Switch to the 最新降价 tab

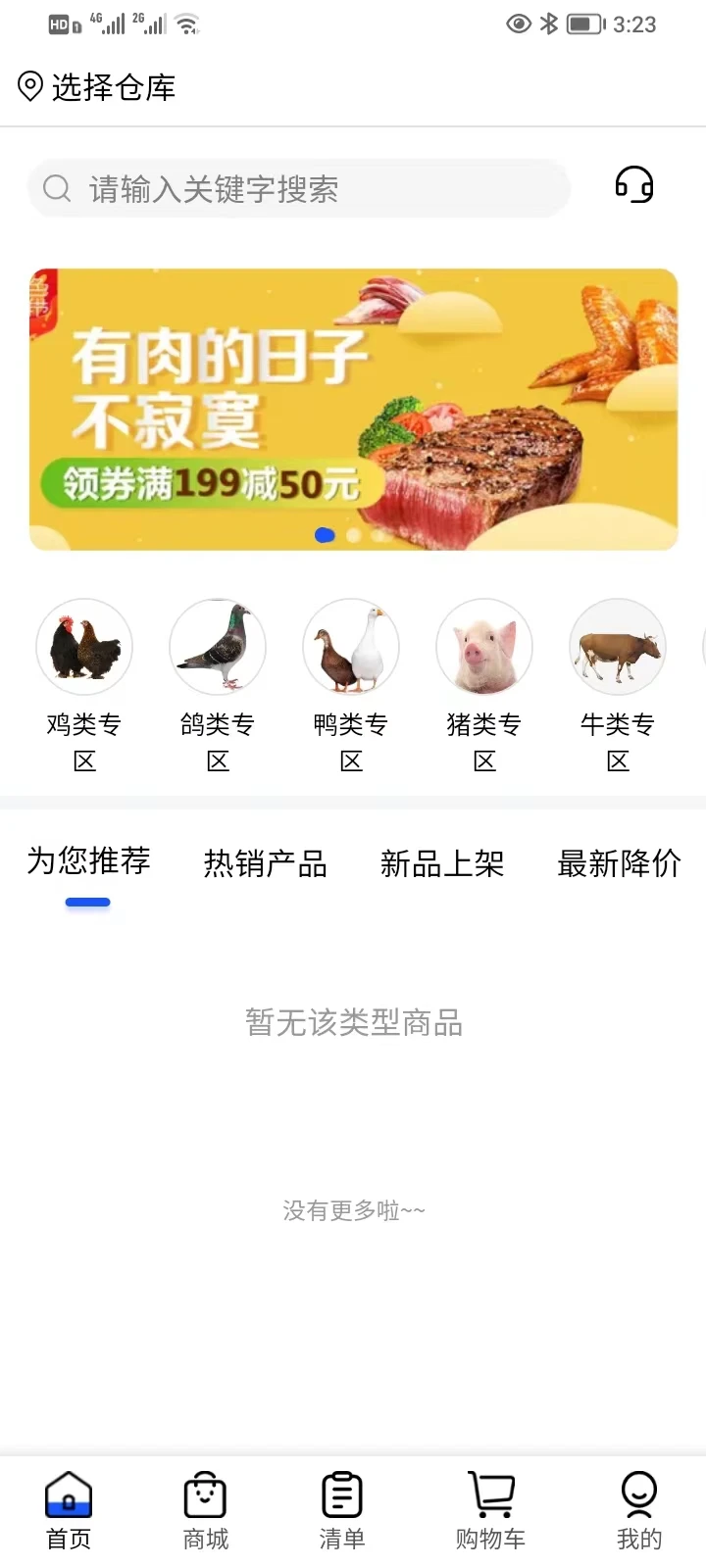pyautogui.click(x=620, y=863)
